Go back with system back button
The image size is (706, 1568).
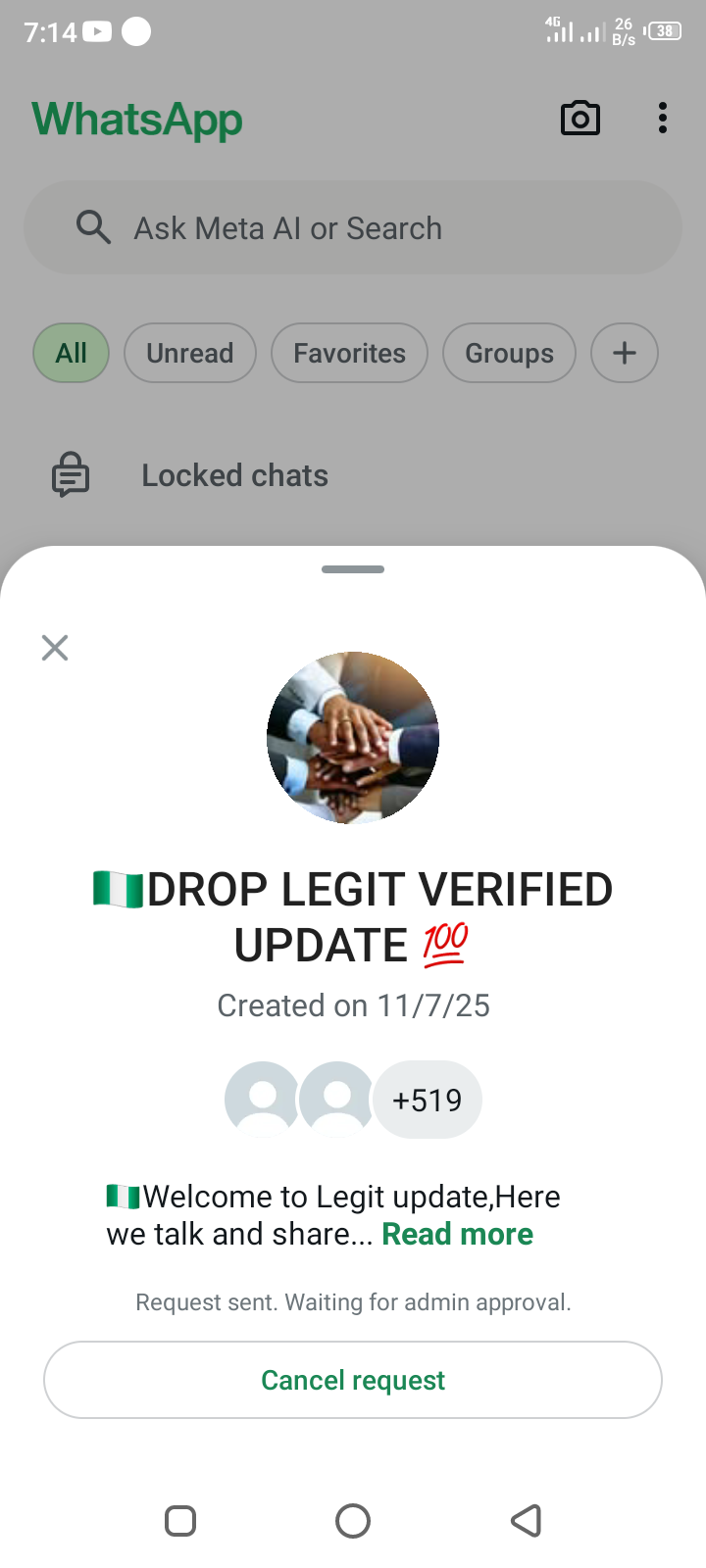tap(527, 1521)
